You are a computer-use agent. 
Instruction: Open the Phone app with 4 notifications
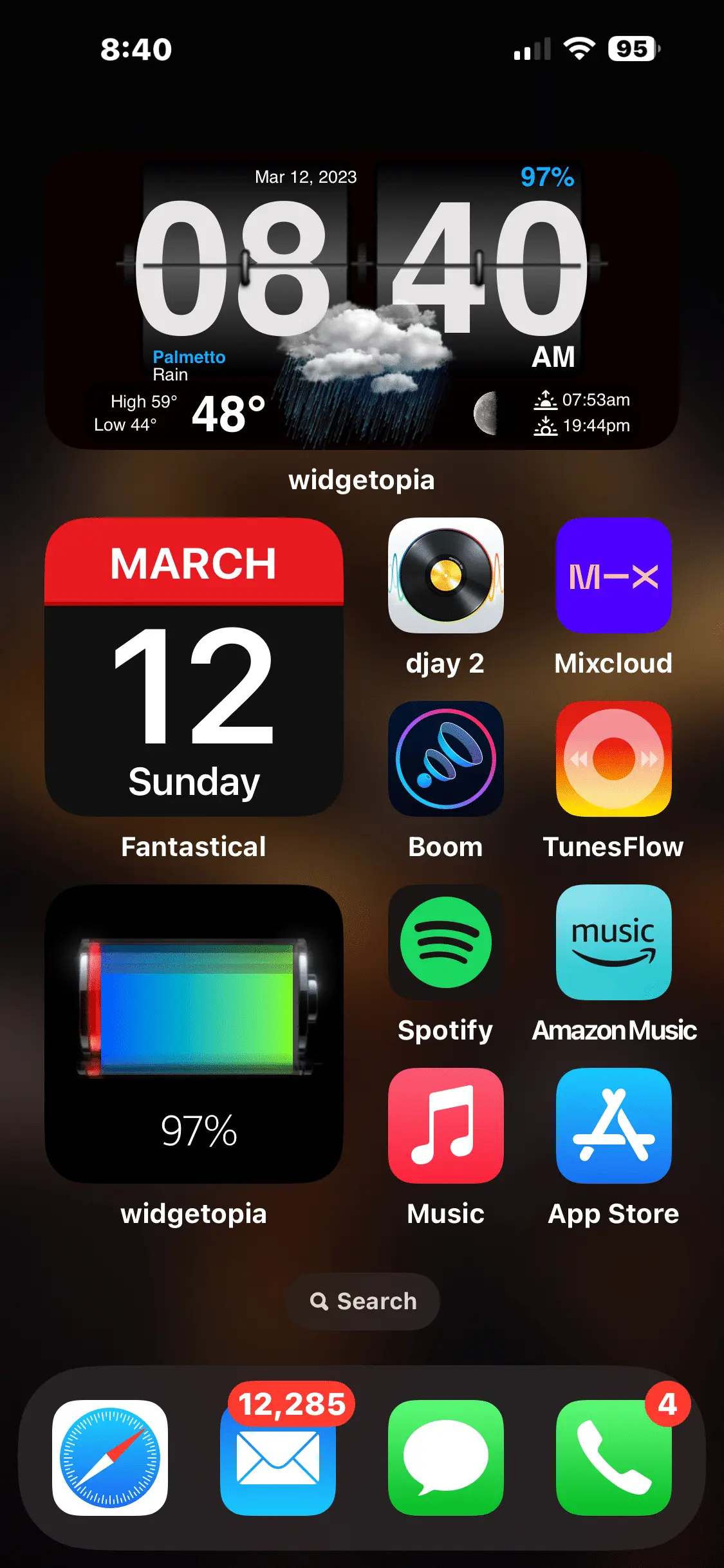(x=613, y=1457)
